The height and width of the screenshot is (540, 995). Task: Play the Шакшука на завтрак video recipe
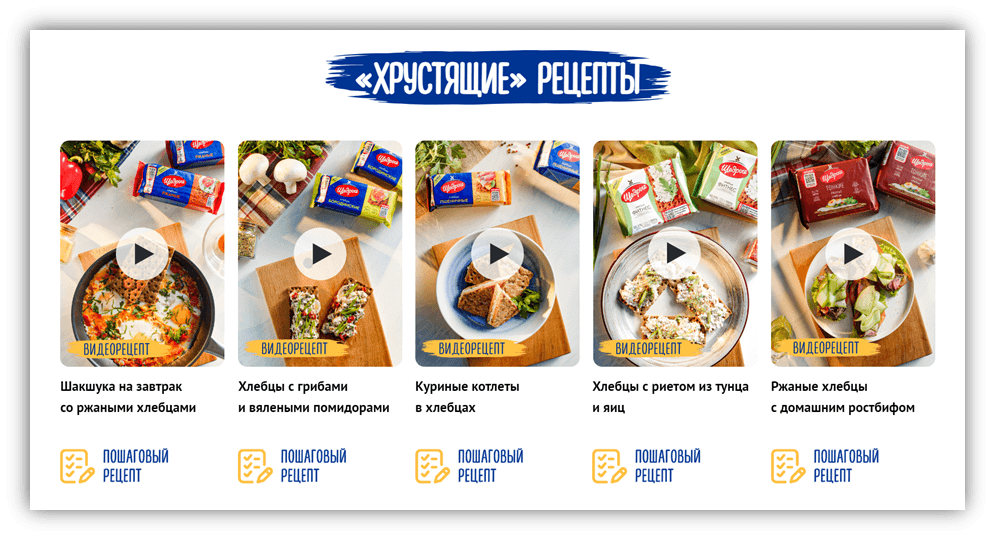[142, 254]
